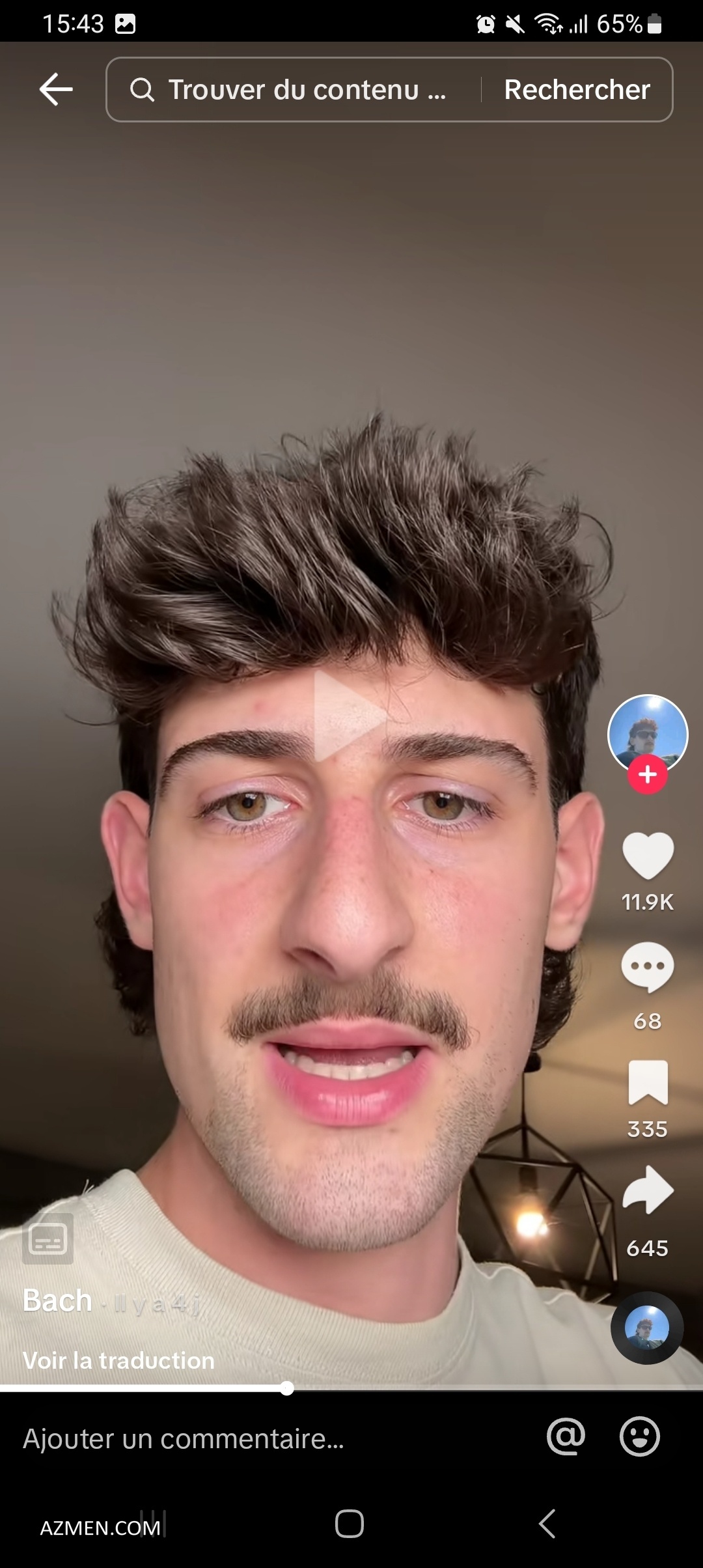The image size is (703, 1568).
Task: Open Bach's username link
Action: click(x=57, y=1301)
